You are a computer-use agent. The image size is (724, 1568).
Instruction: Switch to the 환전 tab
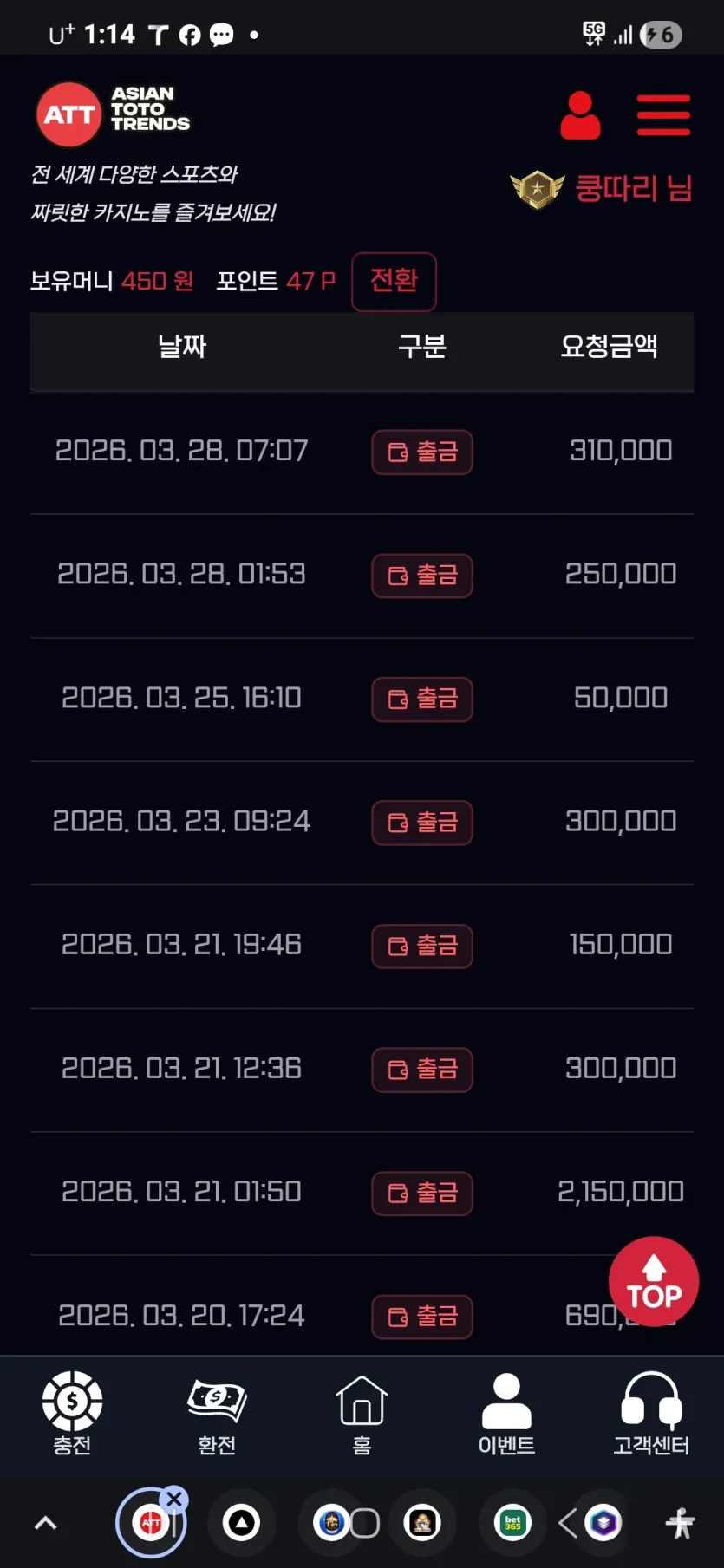[217, 1412]
